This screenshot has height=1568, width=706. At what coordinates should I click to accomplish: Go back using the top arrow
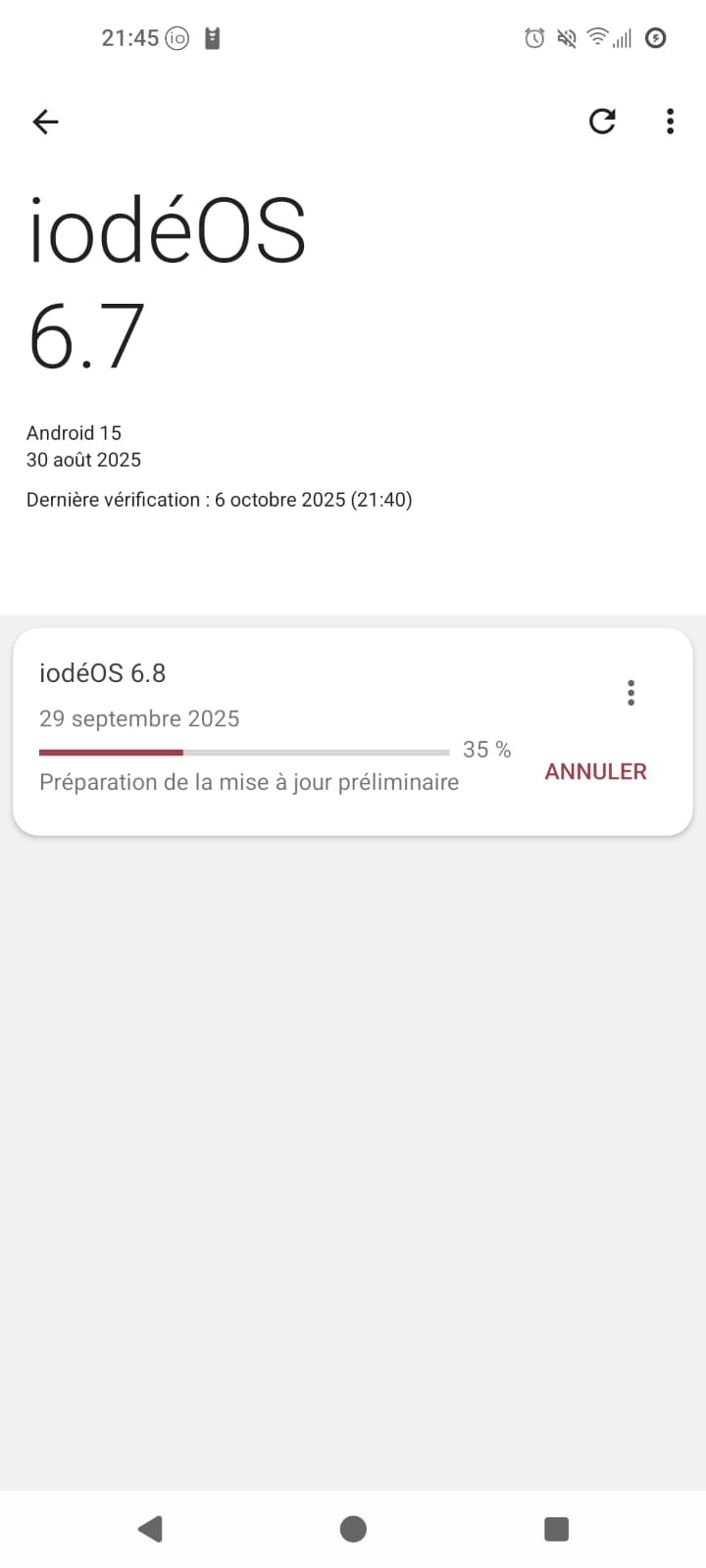[x=45, y=122]
